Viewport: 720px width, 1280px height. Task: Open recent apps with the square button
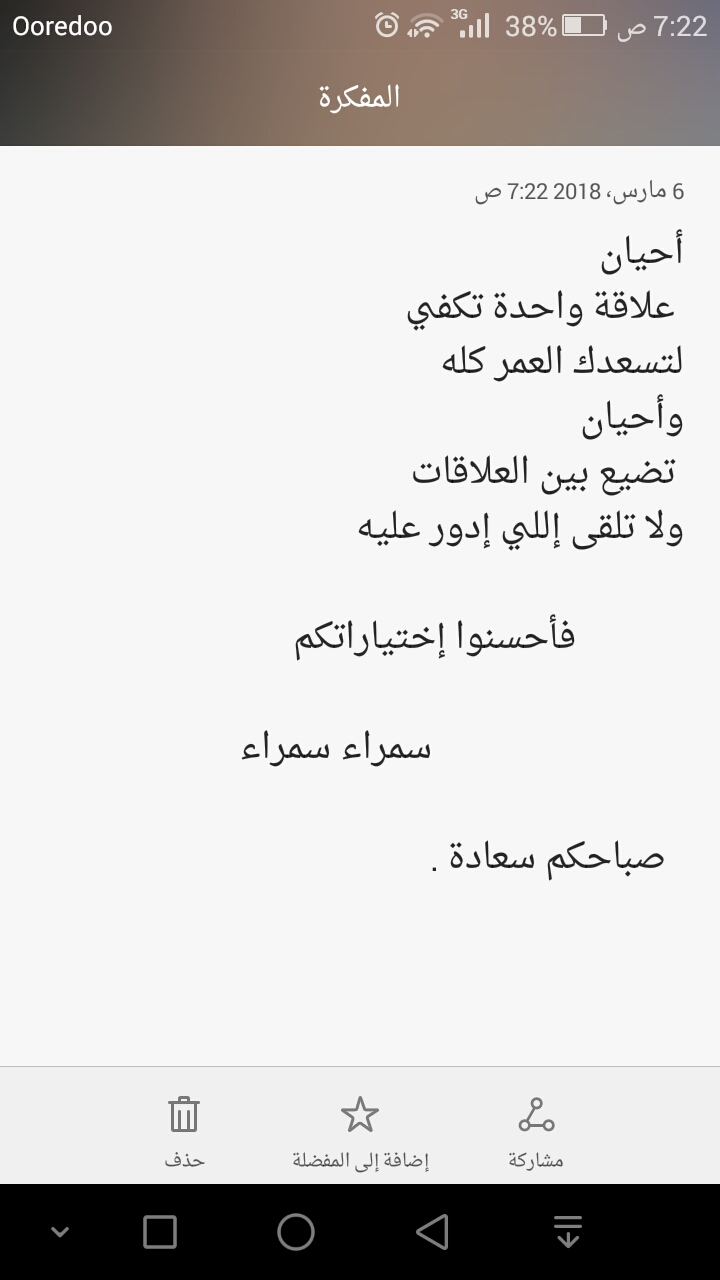[x=160, y=1232]
